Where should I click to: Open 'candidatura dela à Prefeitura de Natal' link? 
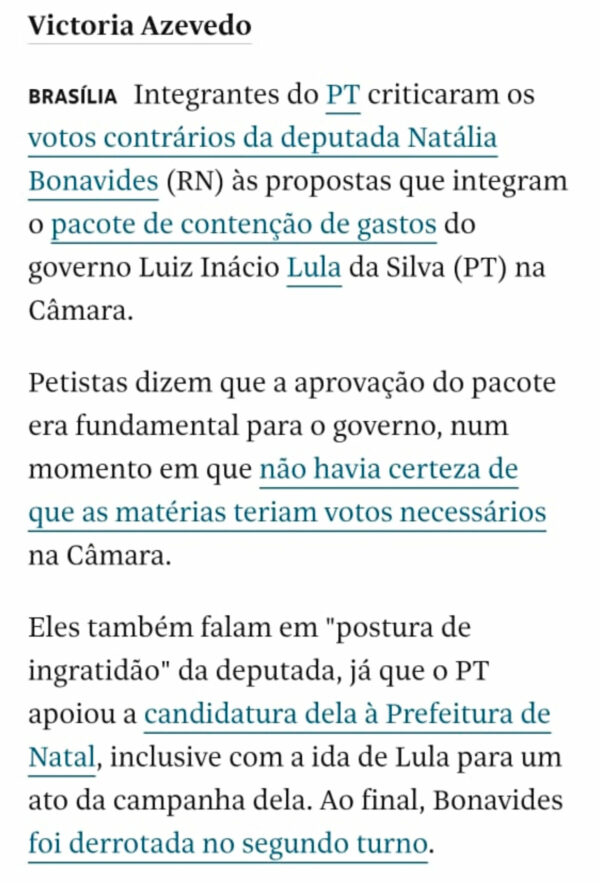click(x=347, y=716)
